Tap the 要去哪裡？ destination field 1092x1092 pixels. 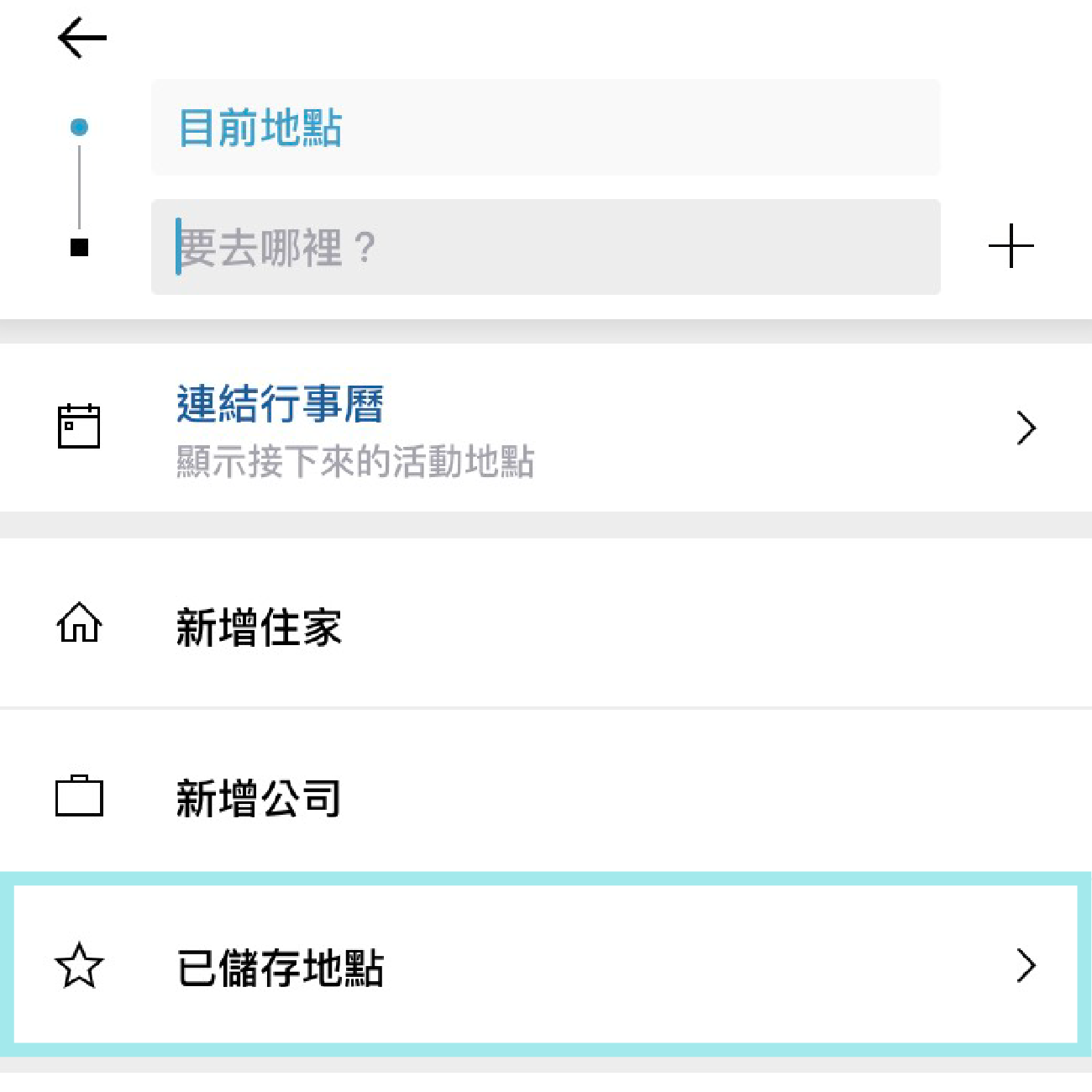pyautogui.click(x=545, y=247)
